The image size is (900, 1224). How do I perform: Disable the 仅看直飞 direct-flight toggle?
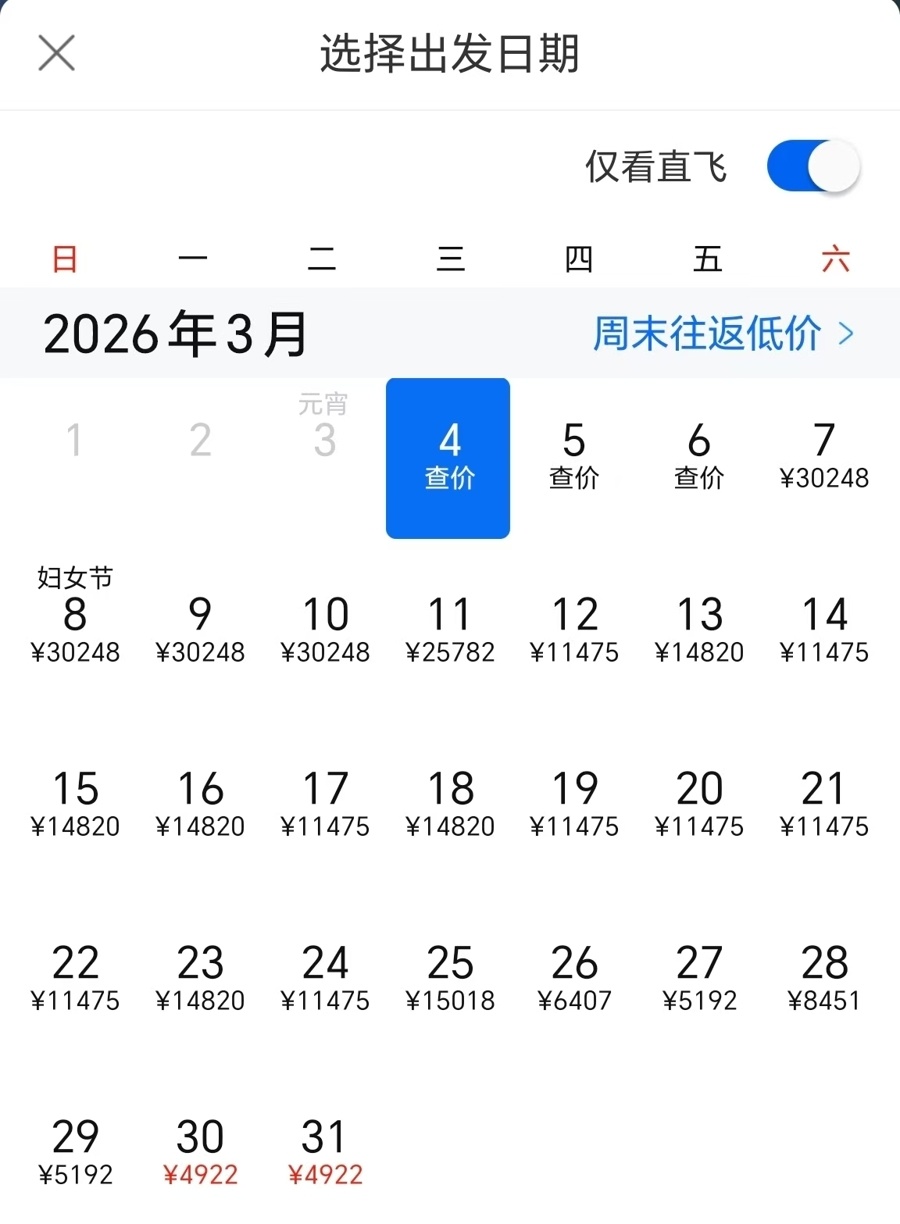coord(813,165)
